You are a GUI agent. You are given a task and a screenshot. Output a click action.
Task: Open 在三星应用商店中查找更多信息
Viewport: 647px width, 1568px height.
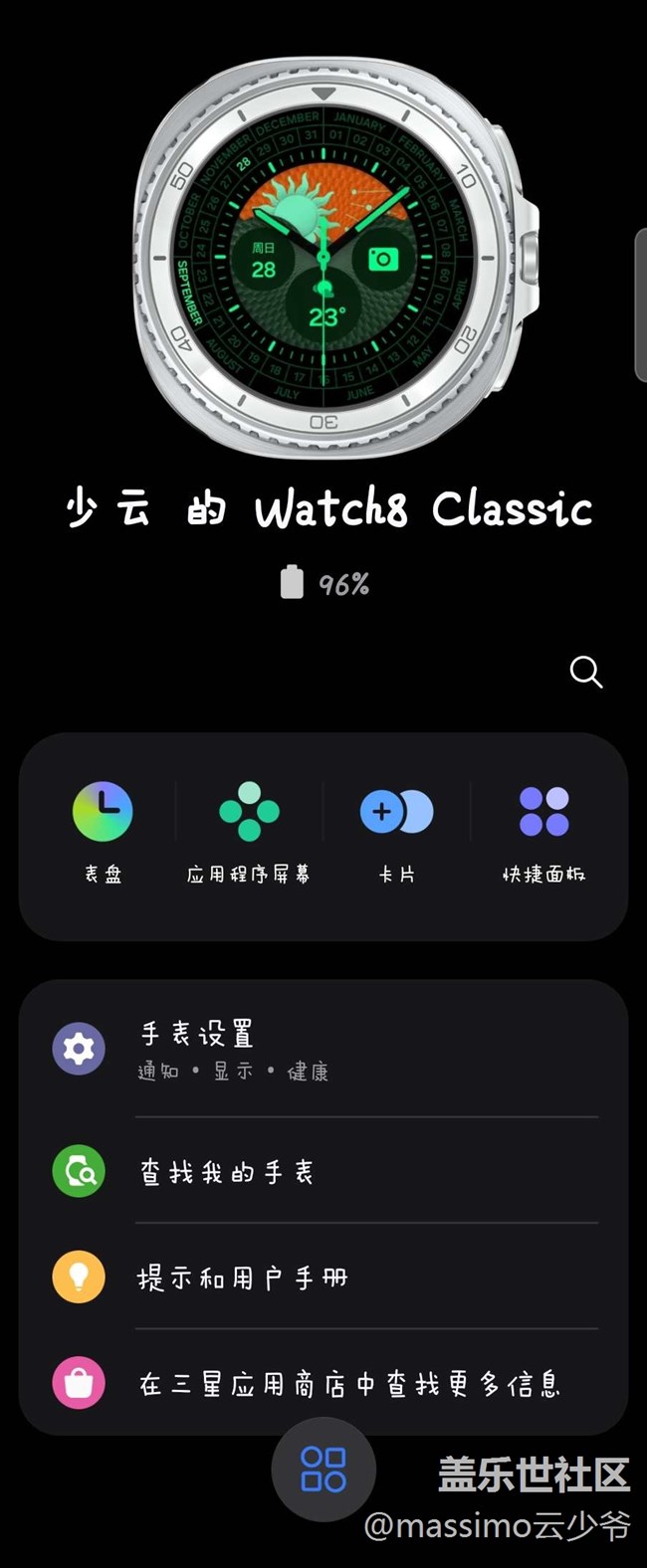click(x=323, y=1382)
